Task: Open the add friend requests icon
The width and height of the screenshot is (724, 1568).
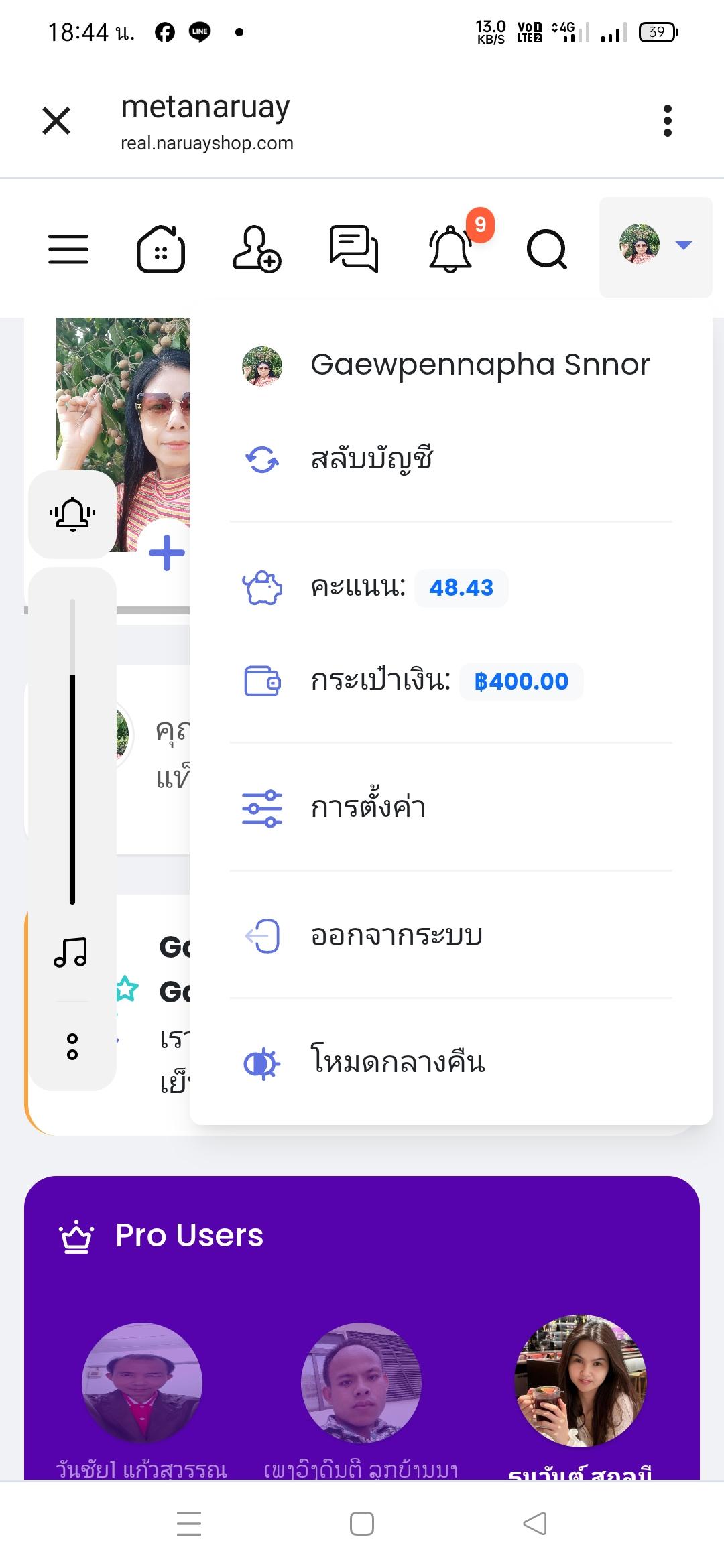Action: point(257,249)
